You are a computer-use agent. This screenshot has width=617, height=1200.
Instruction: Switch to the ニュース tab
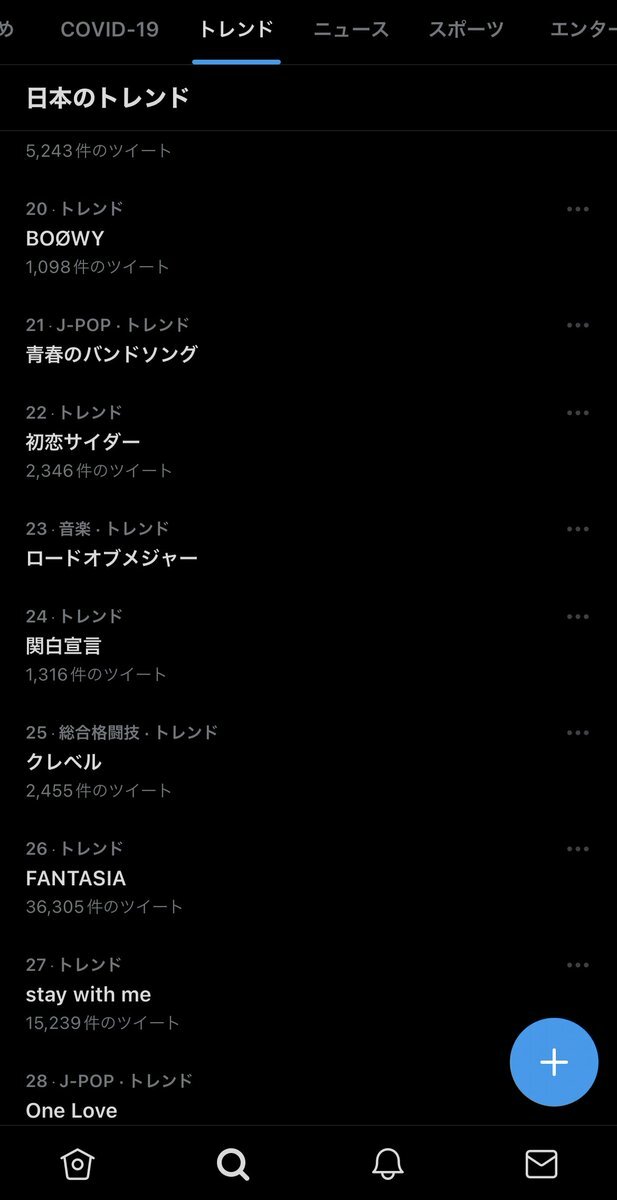(351, 29)
